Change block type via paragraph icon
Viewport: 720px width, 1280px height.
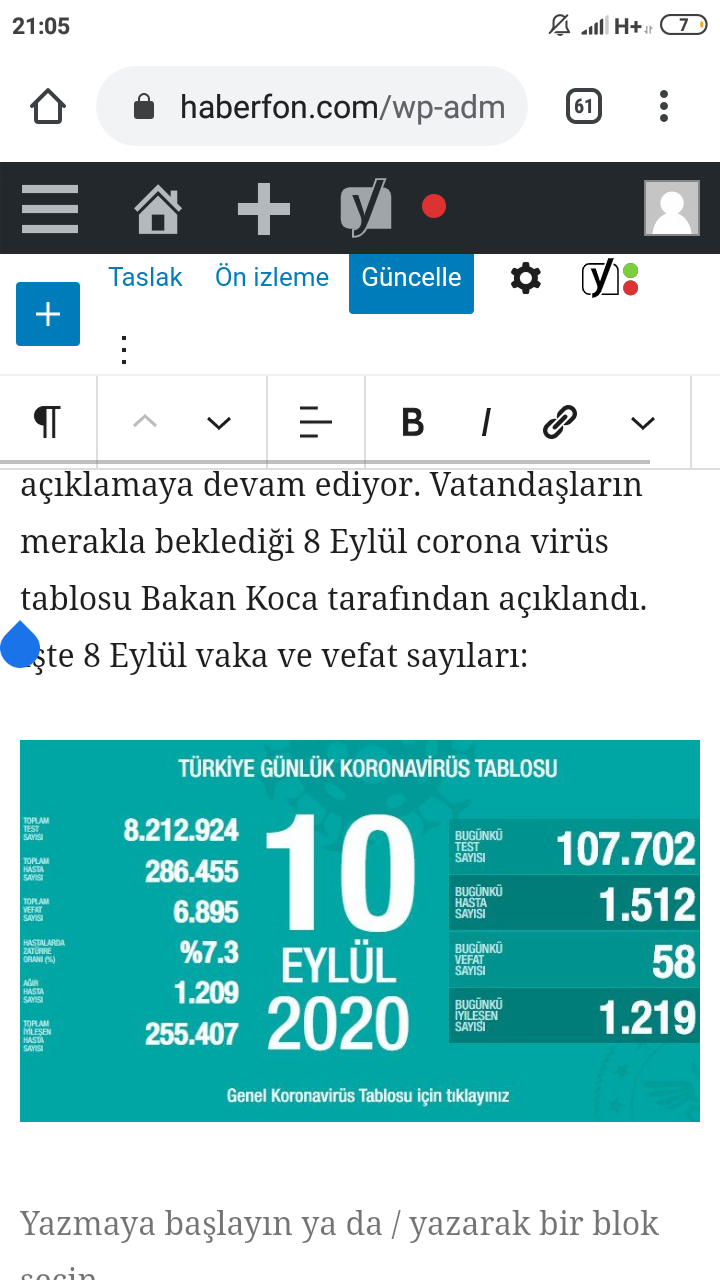(47, 423)
